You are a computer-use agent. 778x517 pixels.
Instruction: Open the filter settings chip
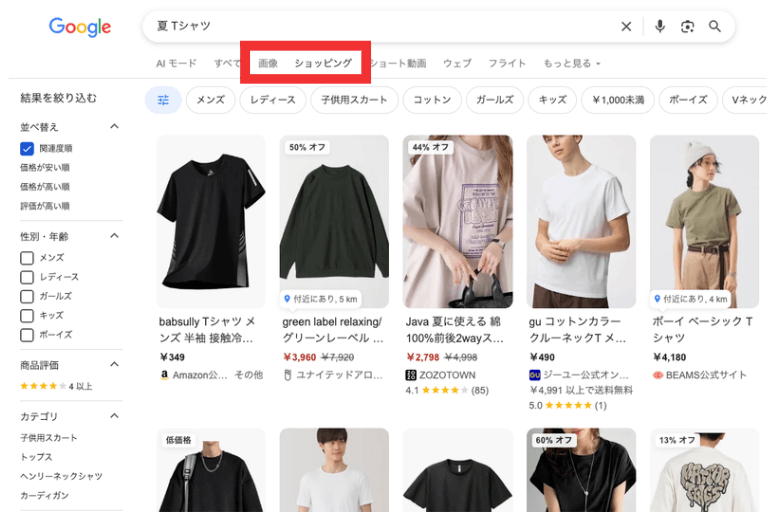pyautogui.click(x=163, y=100)
